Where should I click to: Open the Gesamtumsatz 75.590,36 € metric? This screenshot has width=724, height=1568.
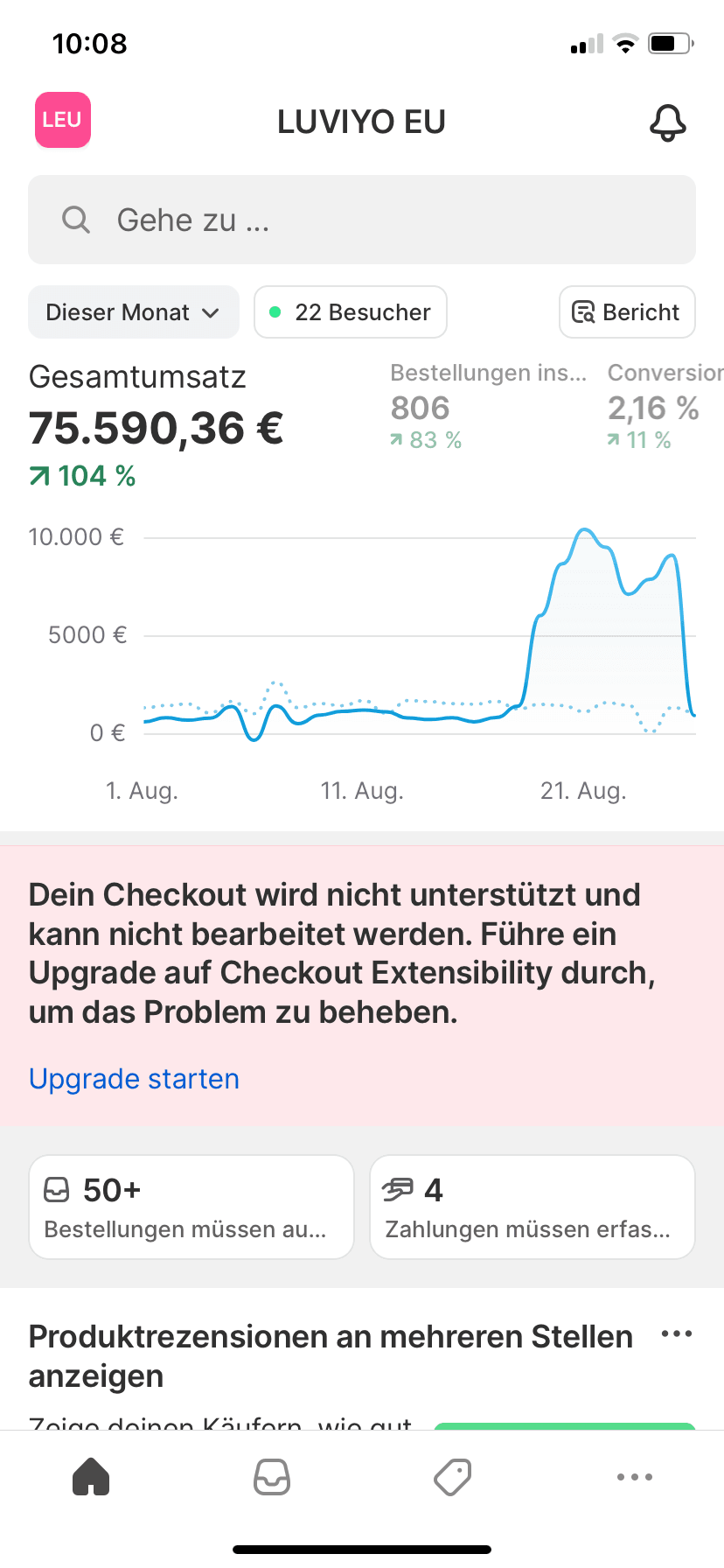tap(157, 428)
